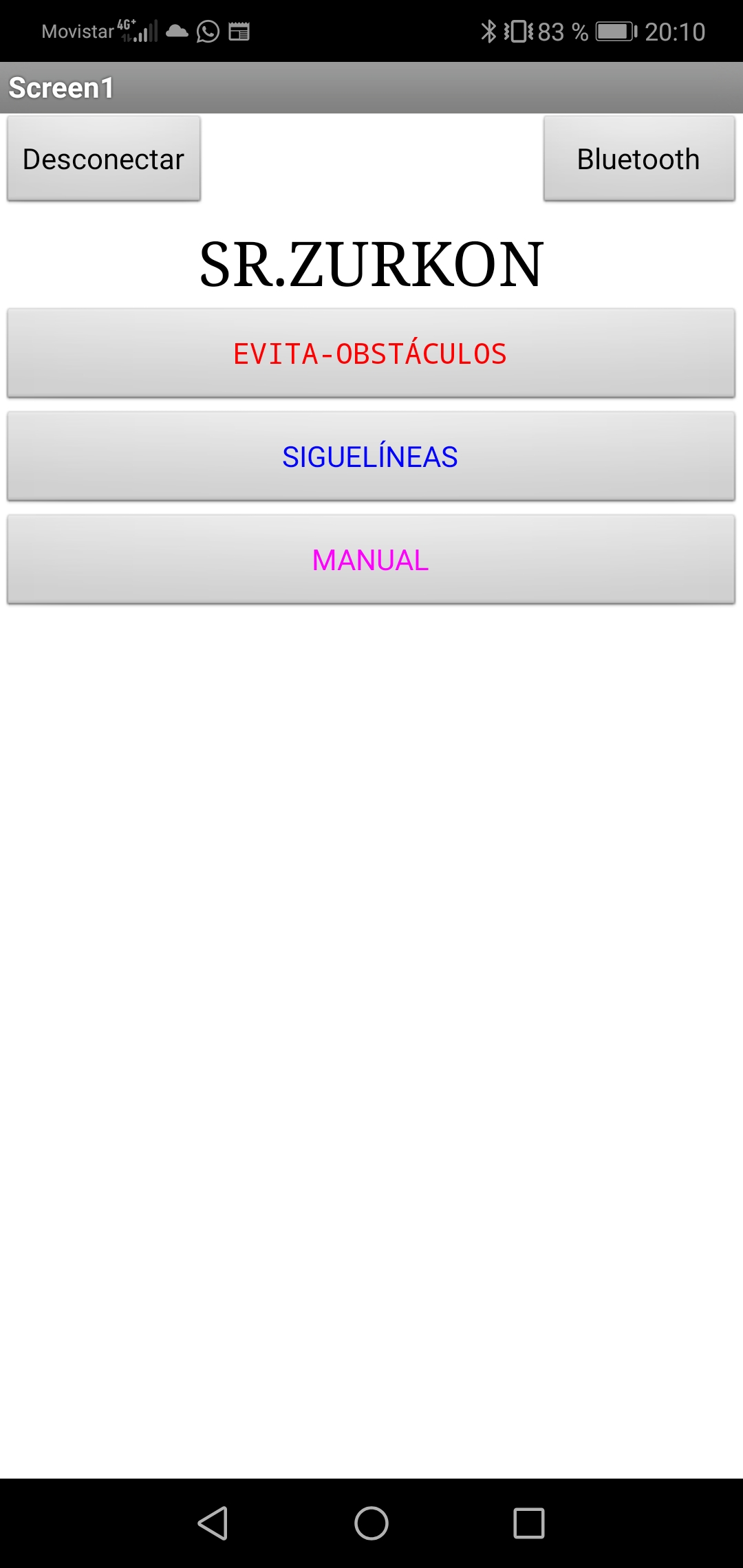Screen dimensions: 743x1568
Task: Return to the home screen
Action: (371, 1523)
